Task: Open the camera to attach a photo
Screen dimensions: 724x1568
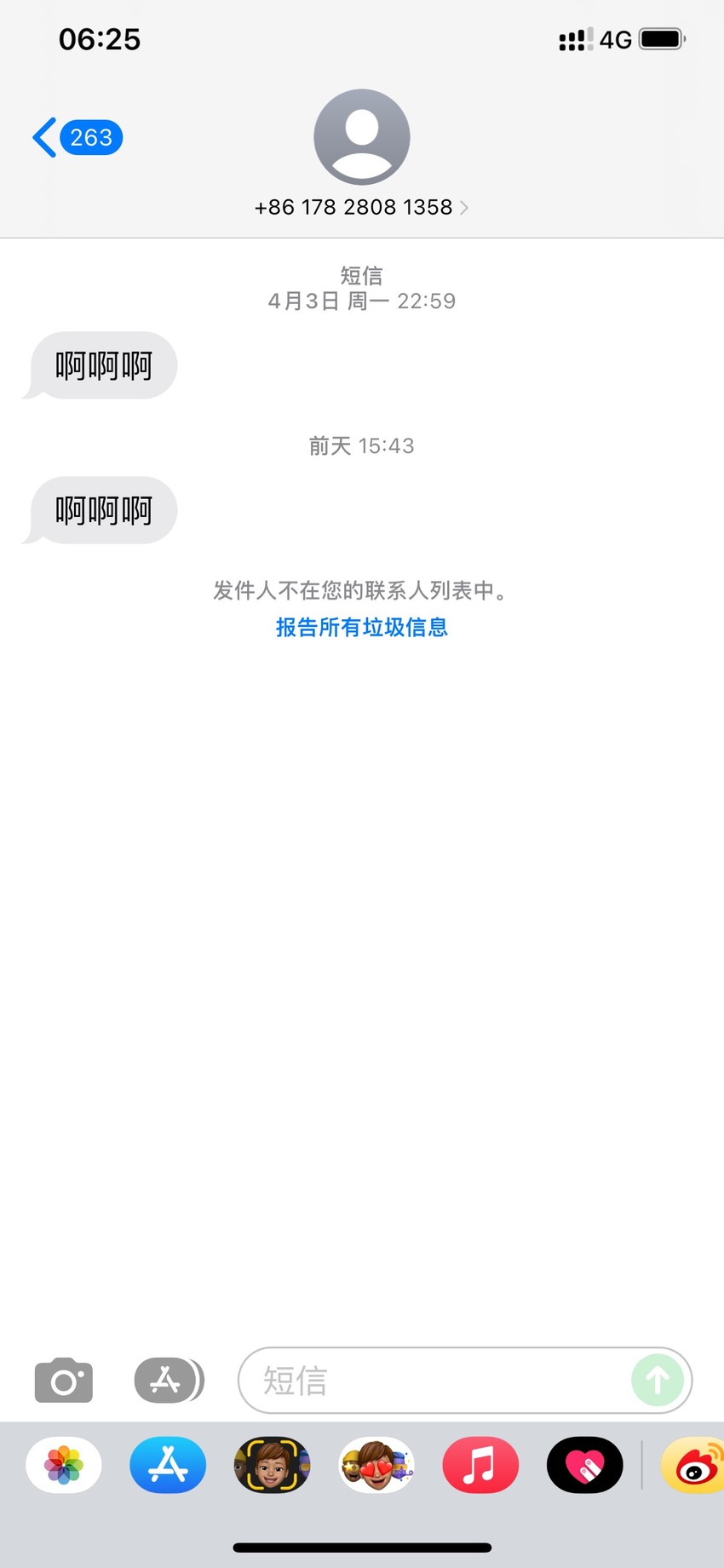Action: [x=64, y=1380]
